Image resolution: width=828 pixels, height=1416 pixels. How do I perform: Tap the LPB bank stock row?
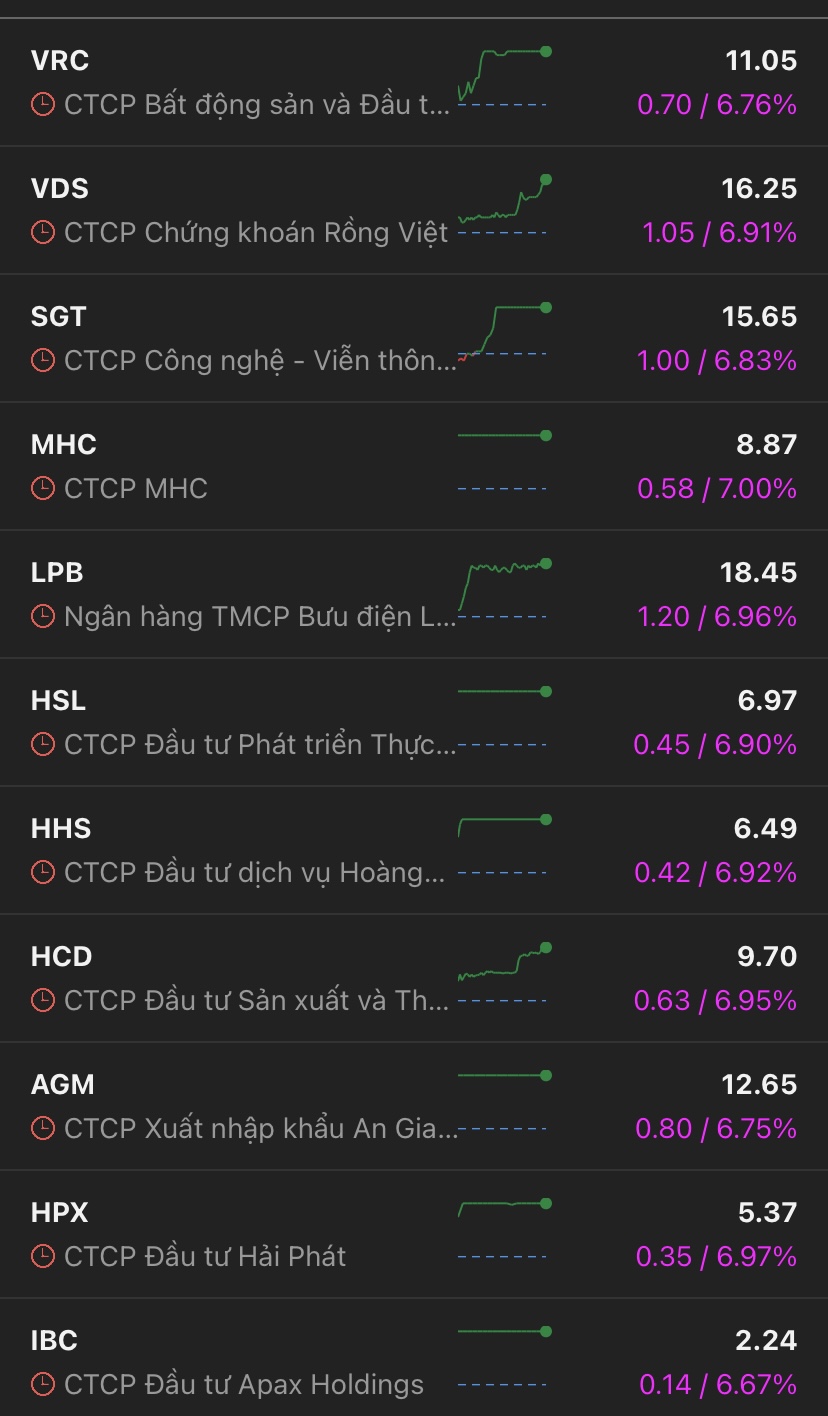pos(414,594)
